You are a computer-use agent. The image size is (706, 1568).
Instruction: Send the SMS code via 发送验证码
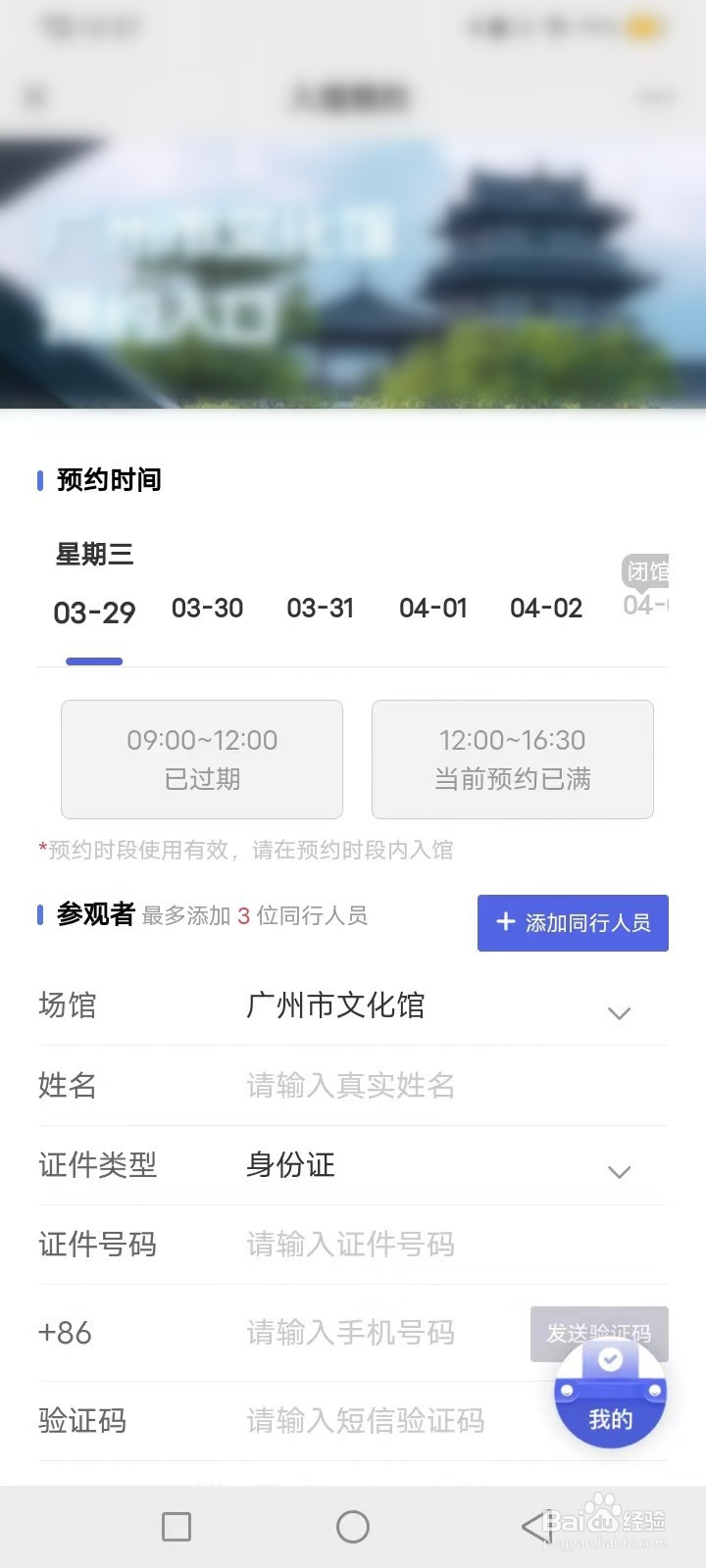click(x=599, y=1333)
